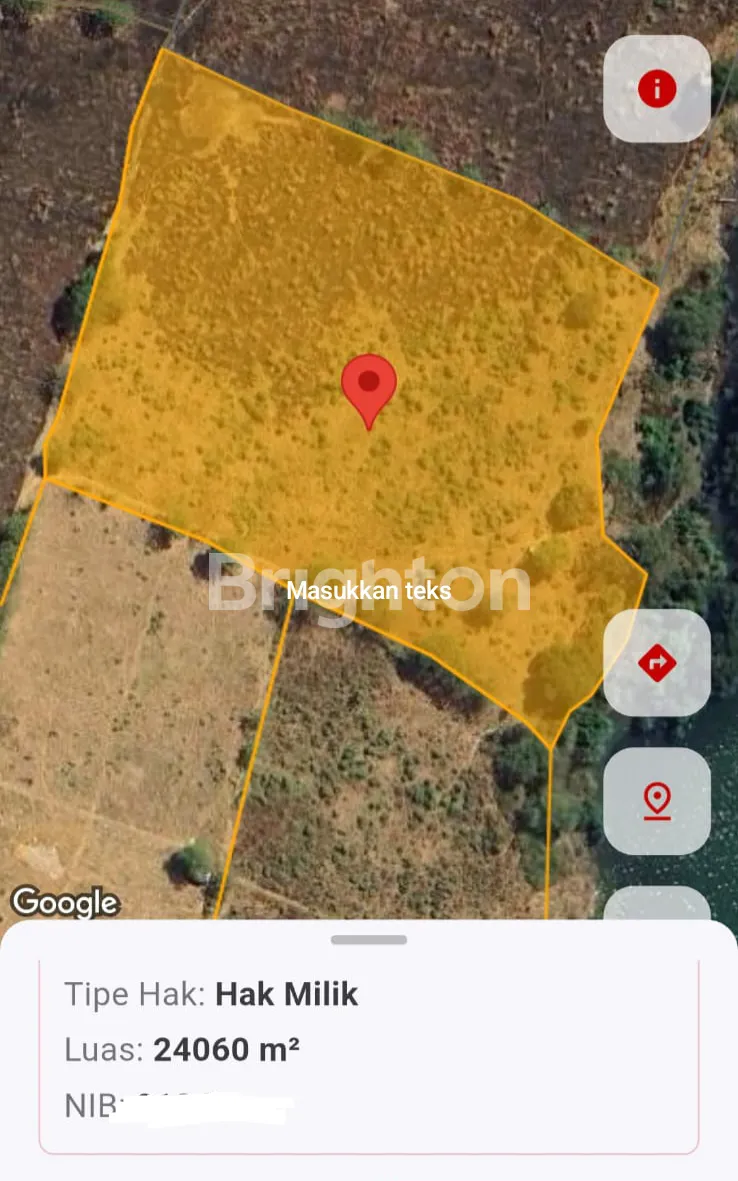Open the red info button
The height and width of the screenshot is (1181, 738).
tap(657, 89)
